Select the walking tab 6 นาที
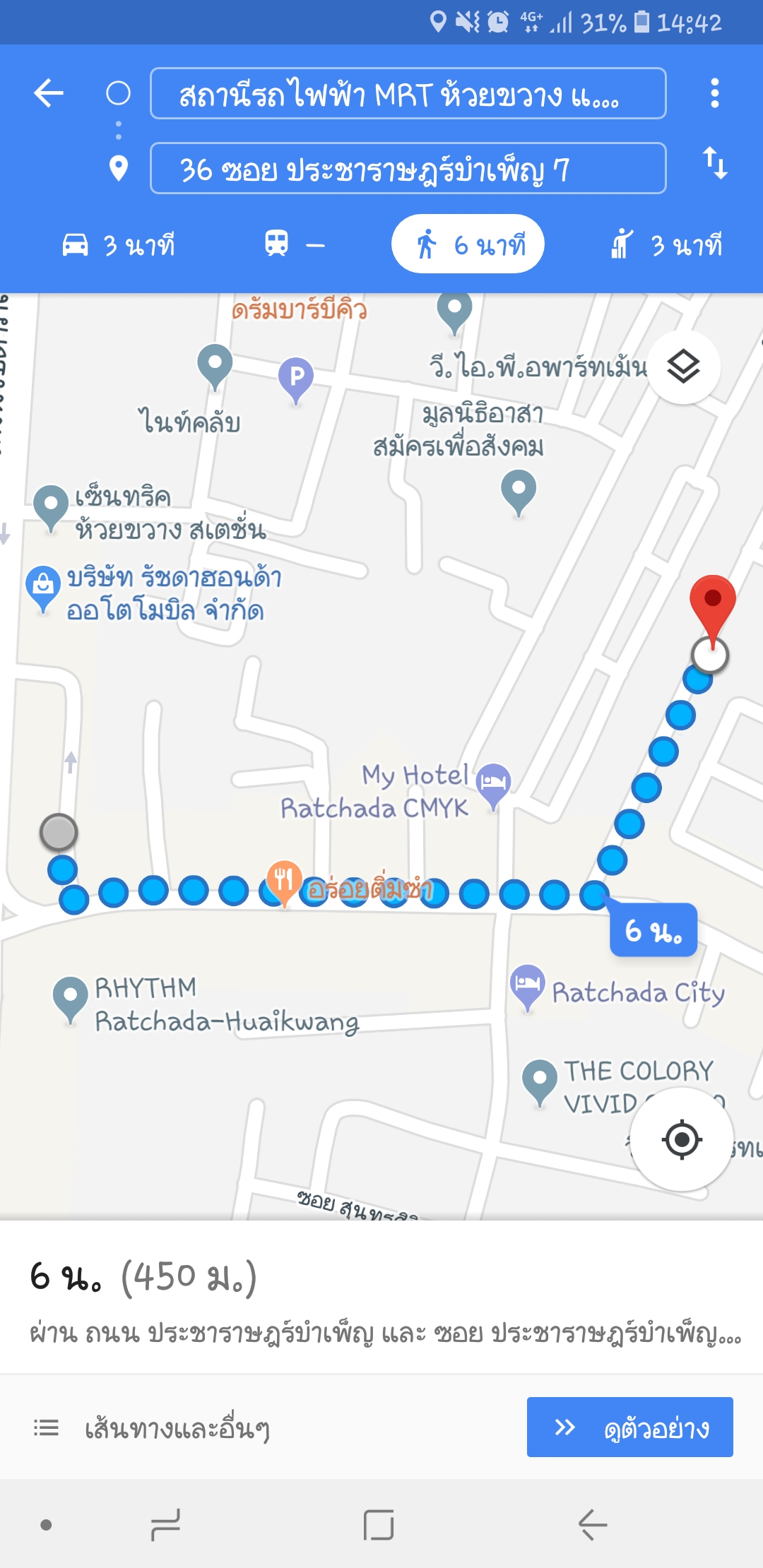Viewport: 763px width, 1568px height. [x=468, y=244]
